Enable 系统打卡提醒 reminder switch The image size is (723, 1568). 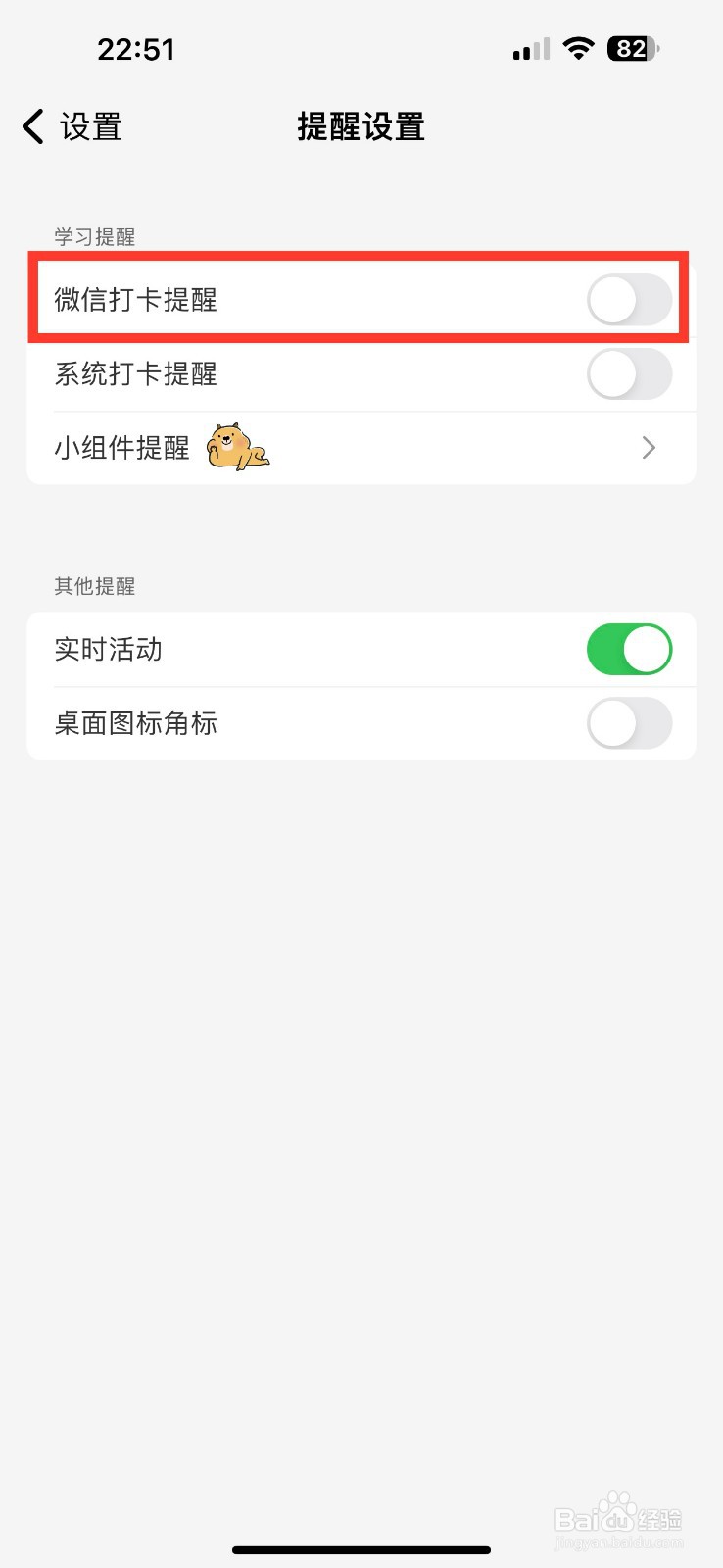coord(630,374)
